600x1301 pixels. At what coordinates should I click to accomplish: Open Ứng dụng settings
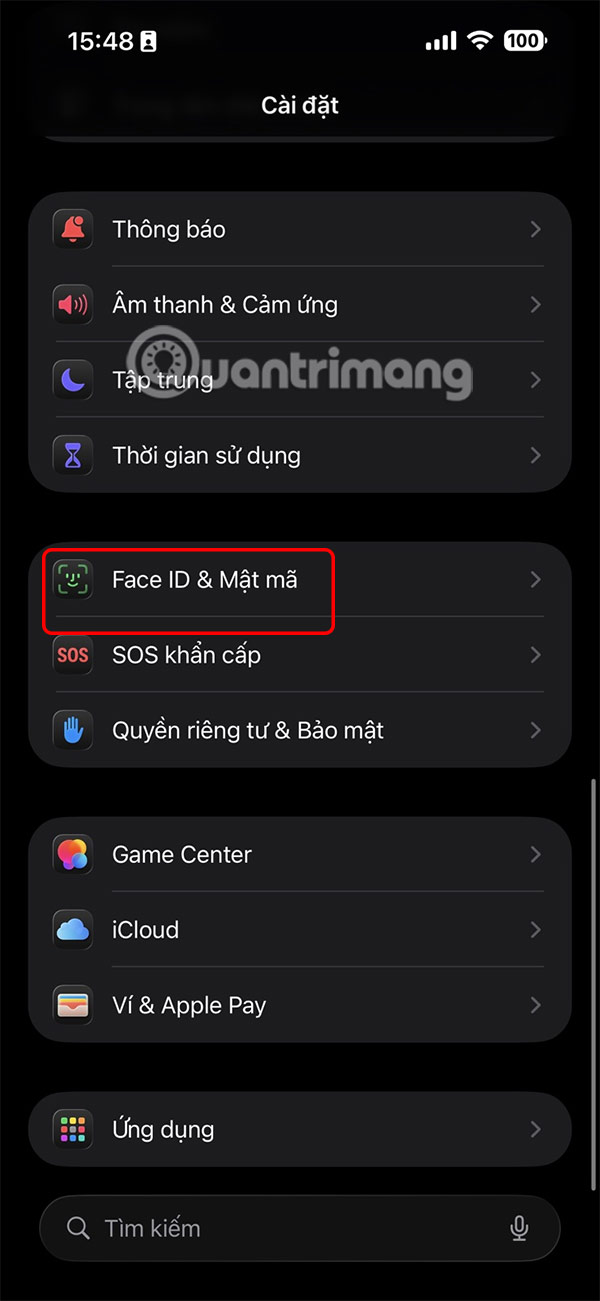pyautogui.click(x=300, y=1130)
